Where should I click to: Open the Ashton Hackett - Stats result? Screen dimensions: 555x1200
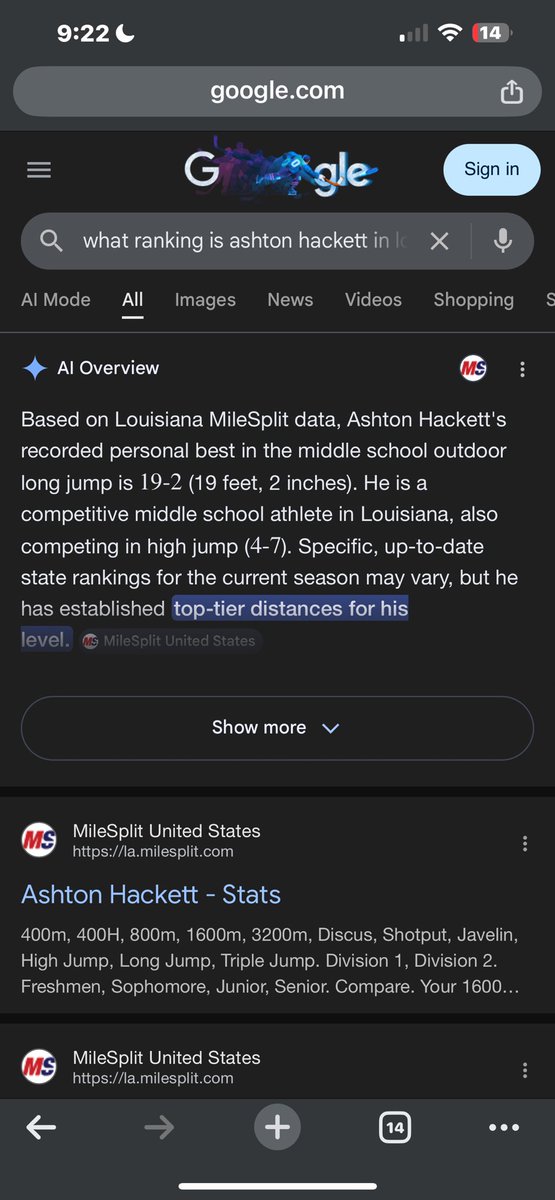tap(151, 894)
